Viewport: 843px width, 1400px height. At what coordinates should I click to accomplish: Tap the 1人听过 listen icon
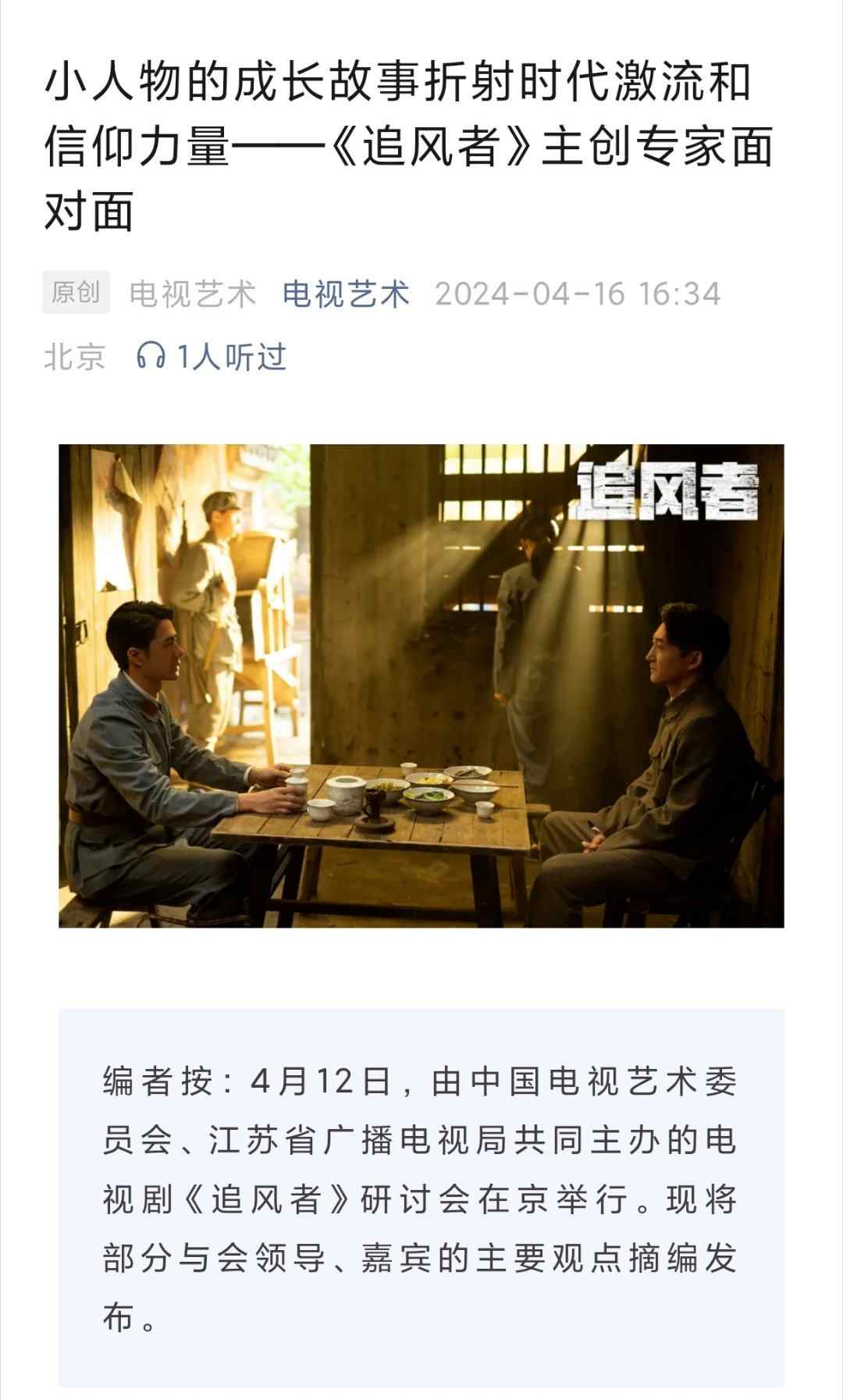click(151, 357)
